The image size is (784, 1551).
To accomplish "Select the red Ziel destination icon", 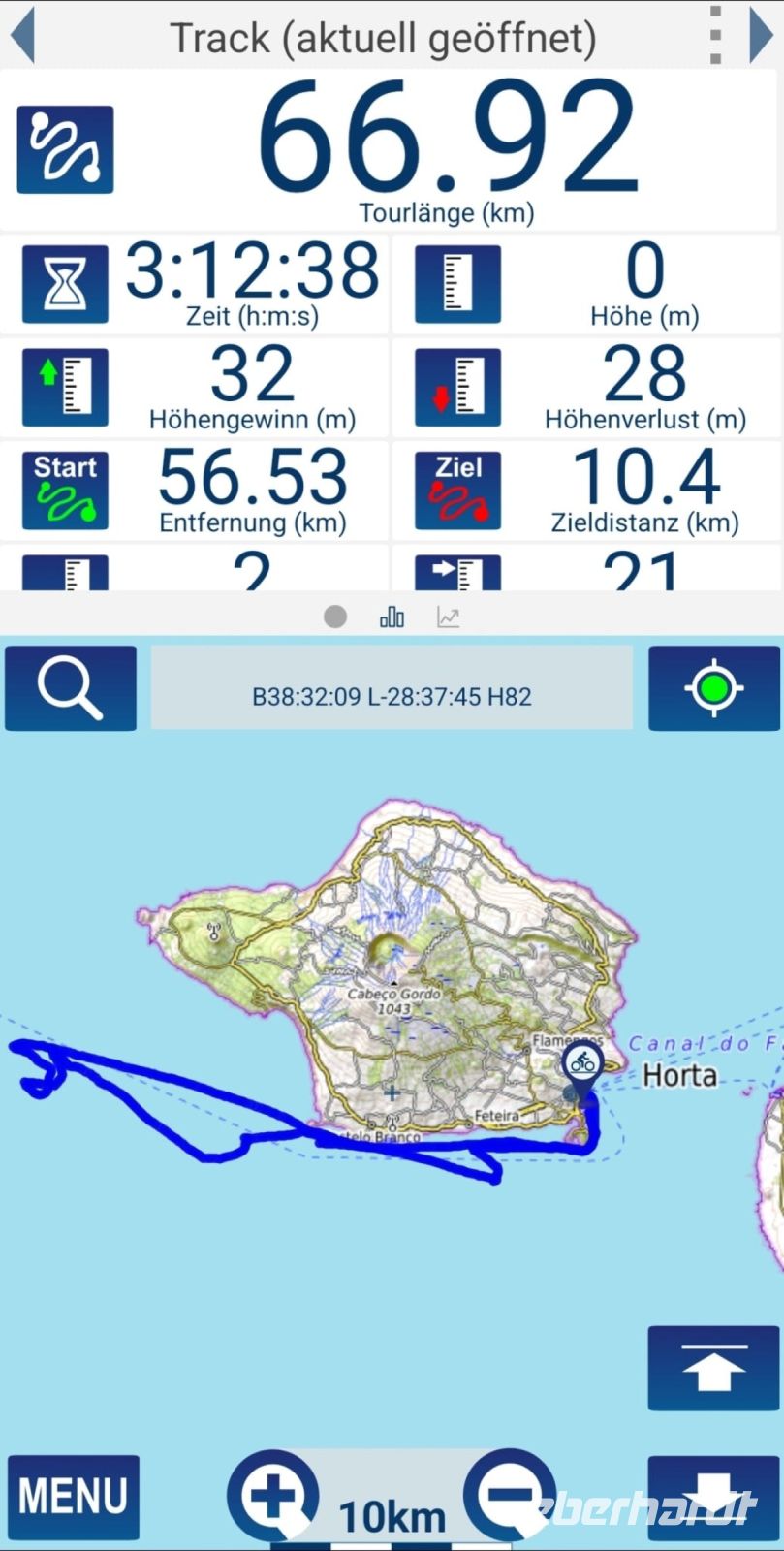I will click(x=455, y=490).
